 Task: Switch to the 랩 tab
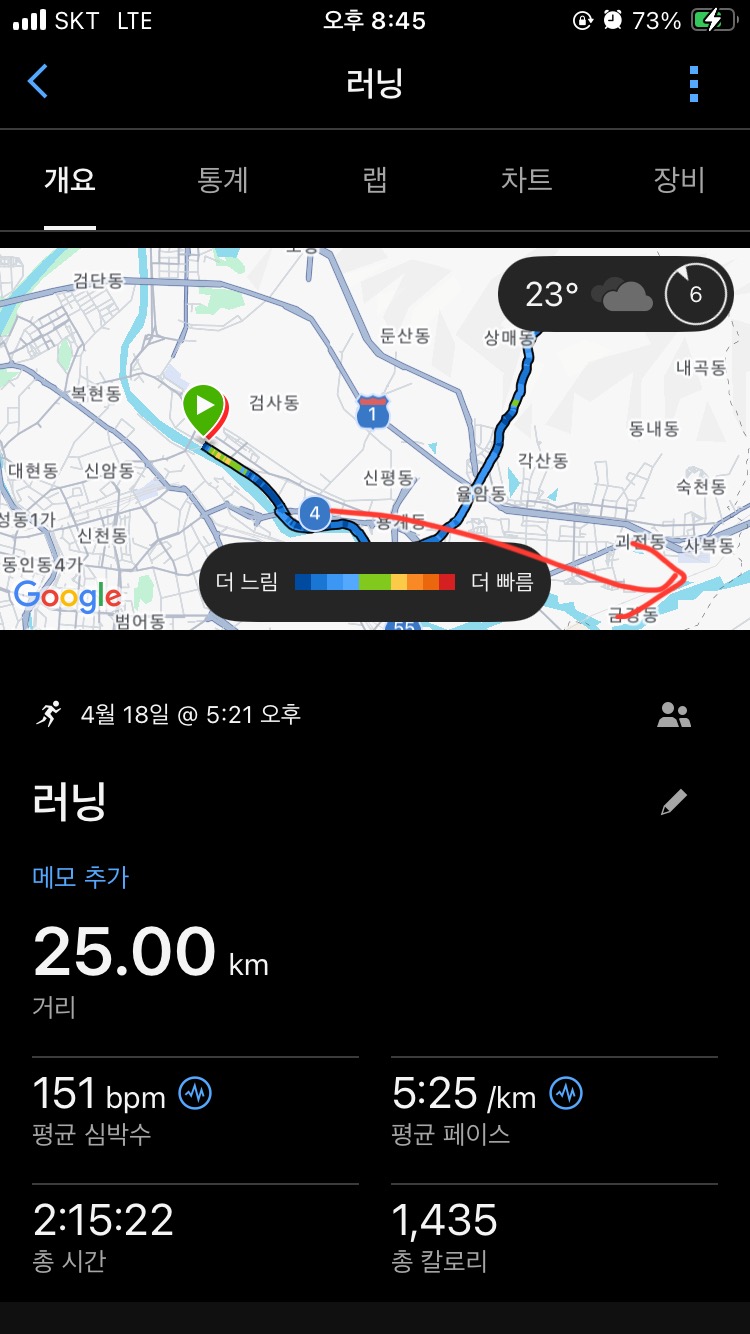pos(375,180)
